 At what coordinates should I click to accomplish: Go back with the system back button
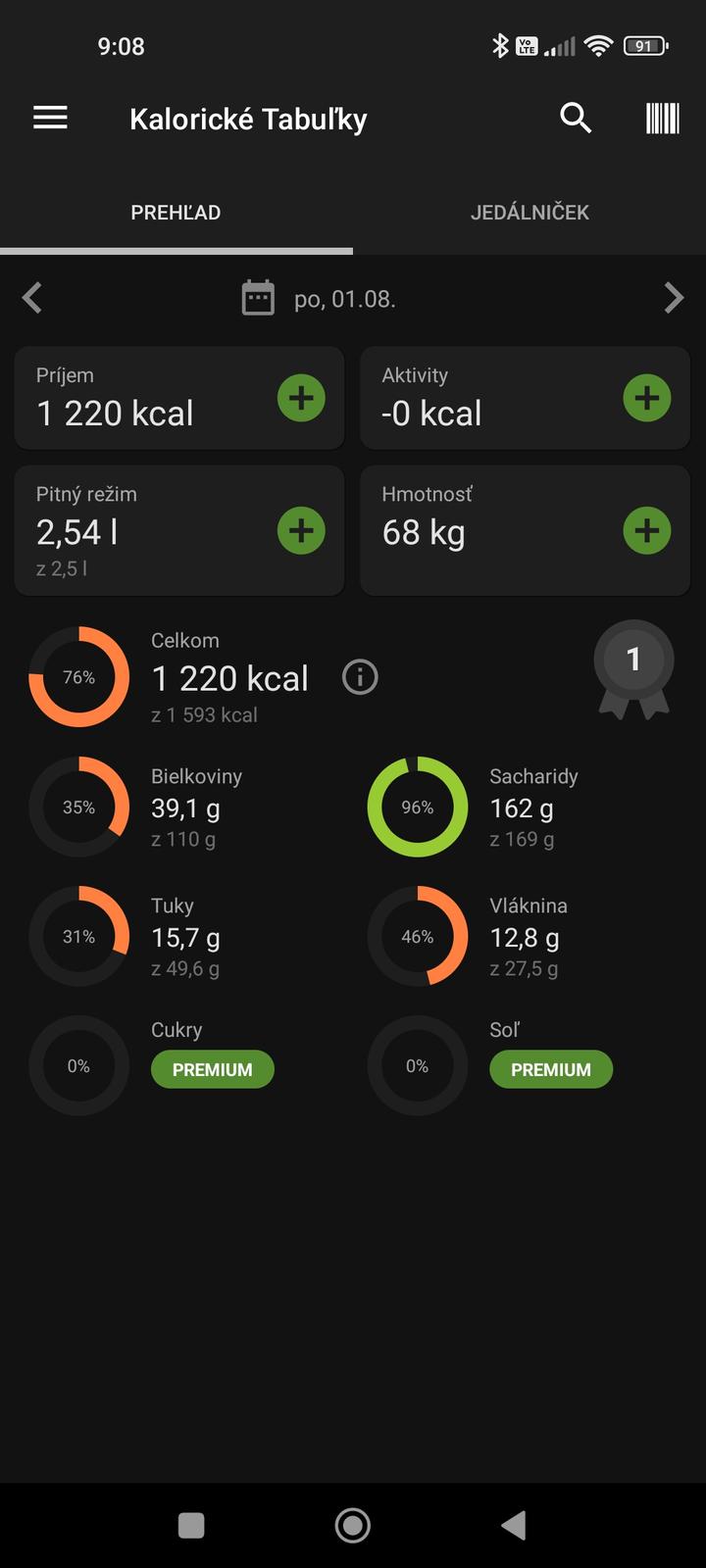(x=514, y=1525)
